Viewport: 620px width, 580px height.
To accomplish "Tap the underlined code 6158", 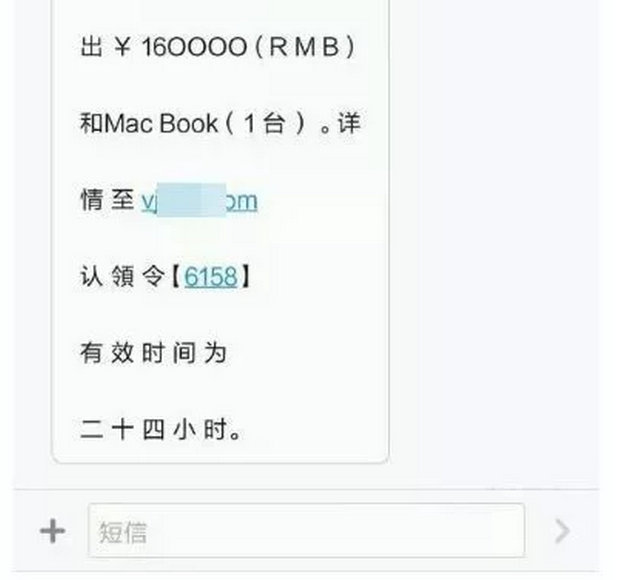I will [211, 276].
